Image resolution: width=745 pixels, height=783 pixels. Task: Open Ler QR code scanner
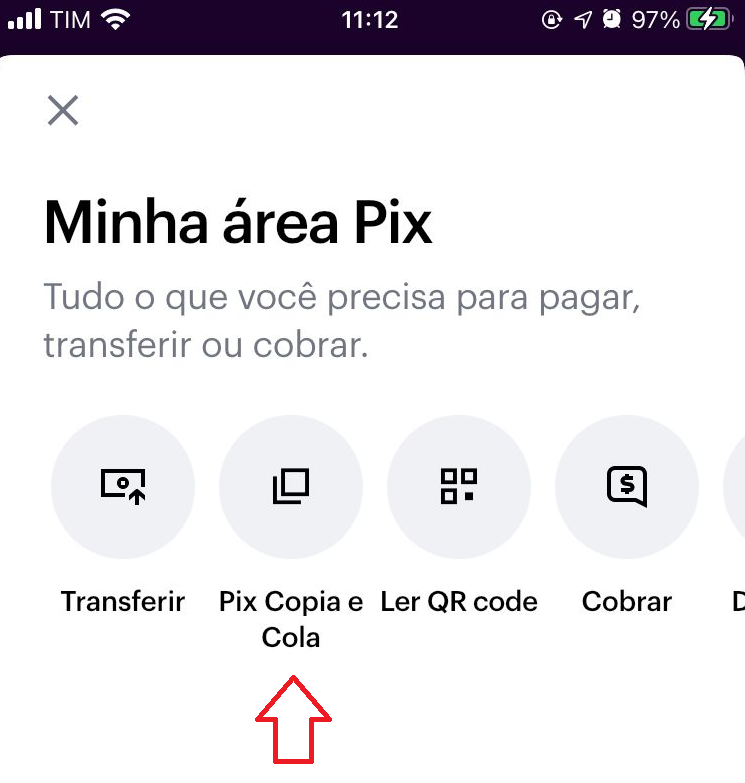[x=459, y=487]
